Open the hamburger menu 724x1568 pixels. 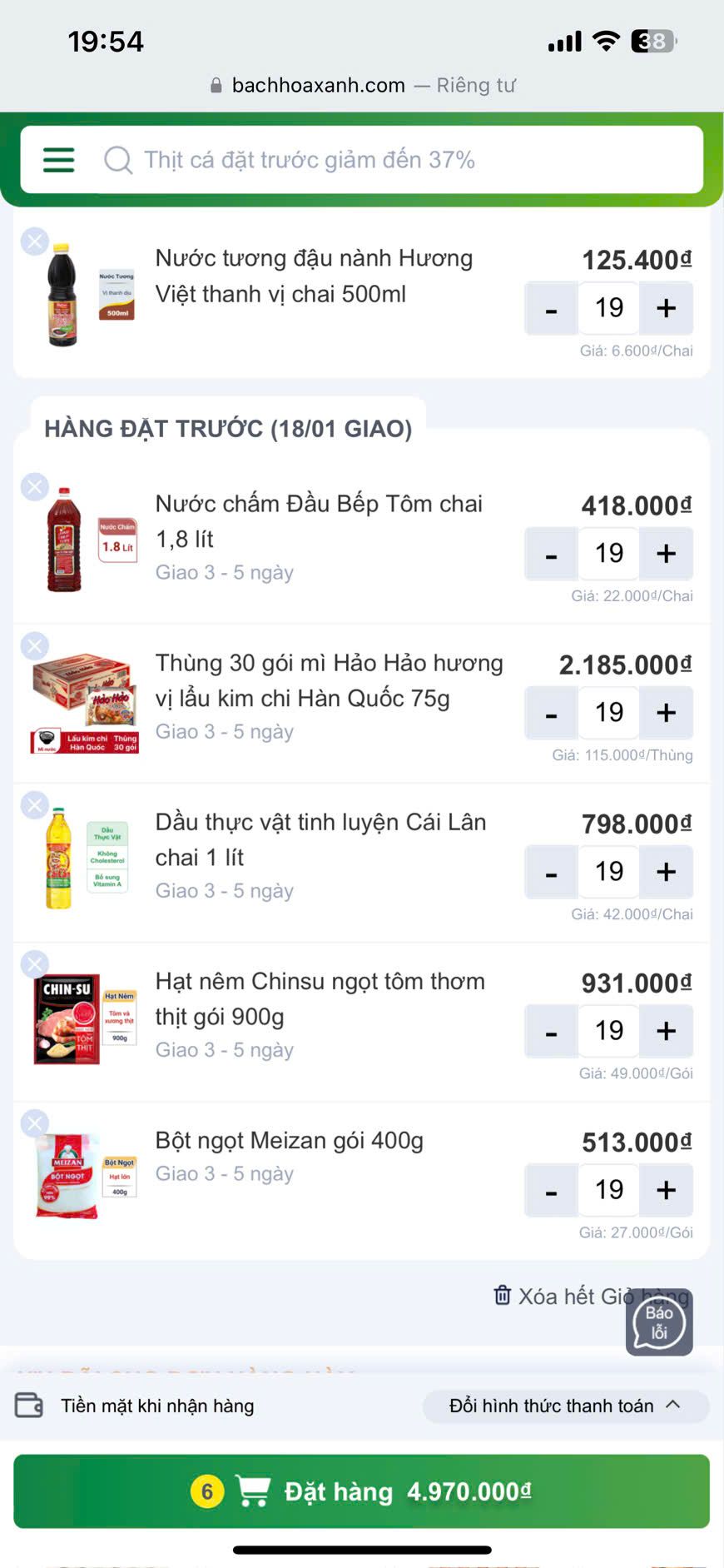pos(58,159)
